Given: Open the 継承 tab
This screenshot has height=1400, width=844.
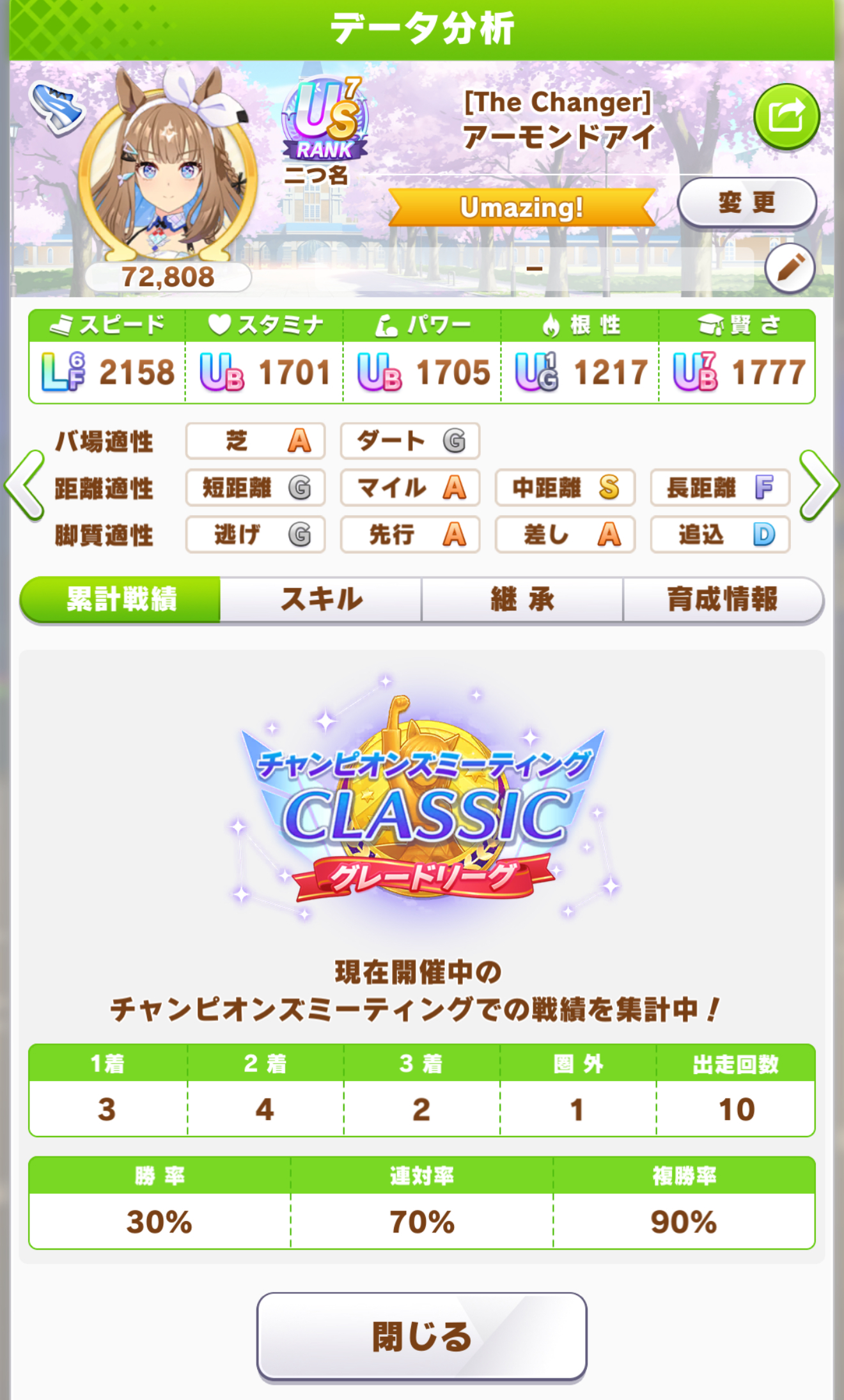Looking at the screenshot, I should tap(522, 599).
